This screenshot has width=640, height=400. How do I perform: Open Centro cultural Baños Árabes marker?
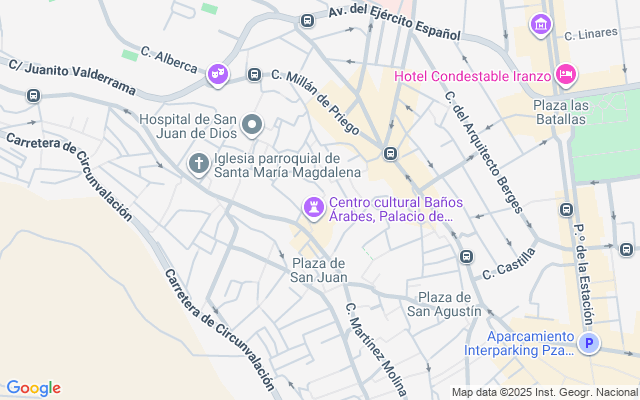click(314, 207)
